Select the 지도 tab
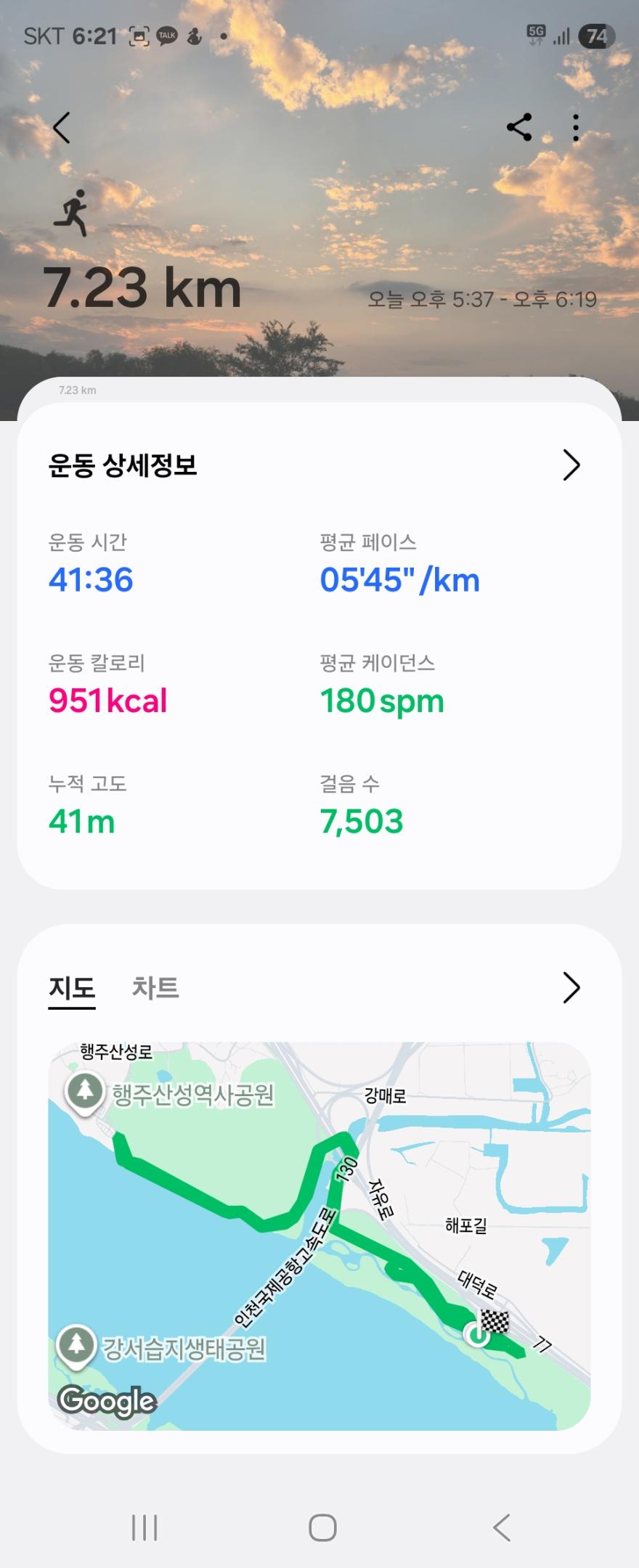This screenshot has height=1568, width=639. 72,988
